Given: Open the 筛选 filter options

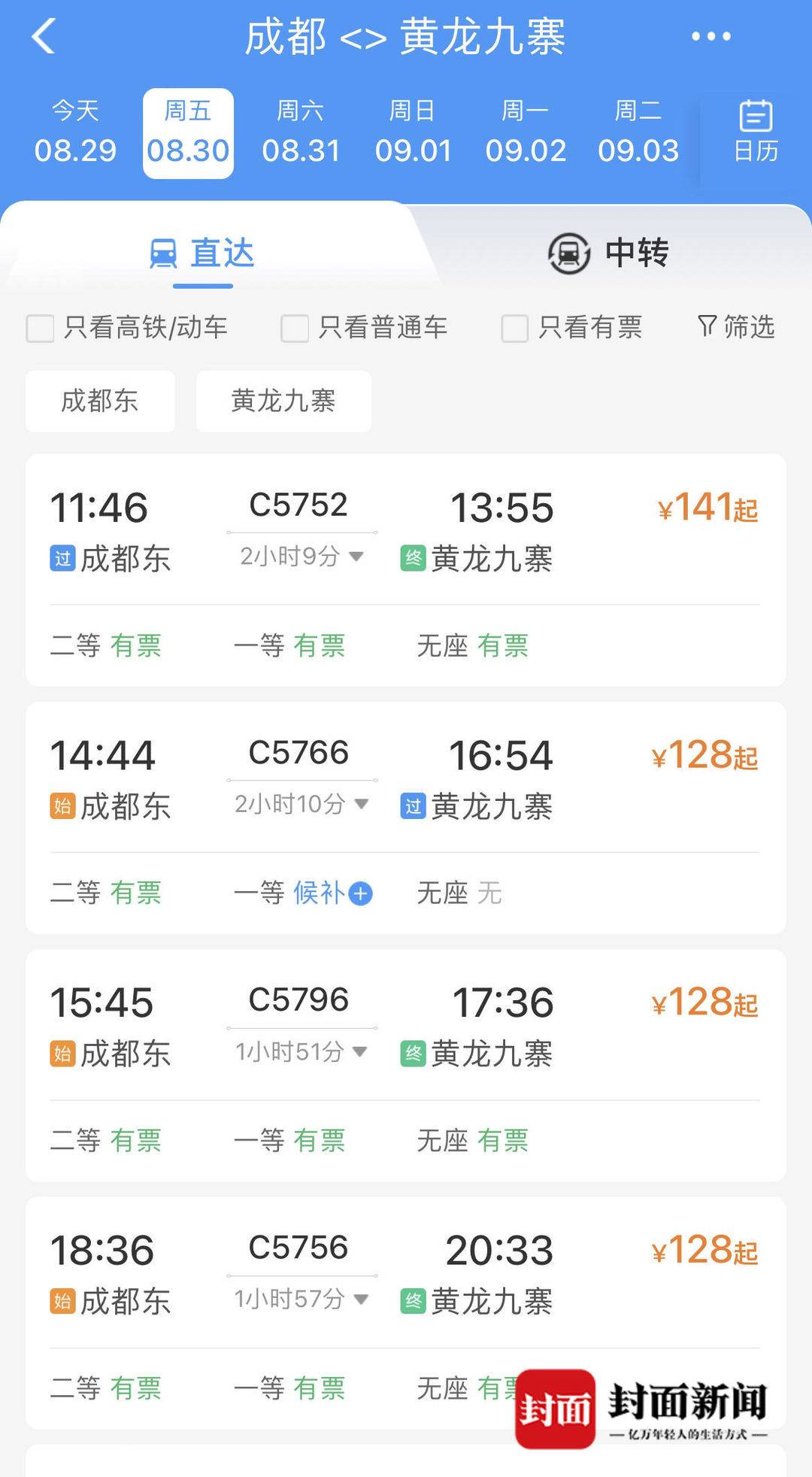Looking at the screenshot, I should point(737,327).
